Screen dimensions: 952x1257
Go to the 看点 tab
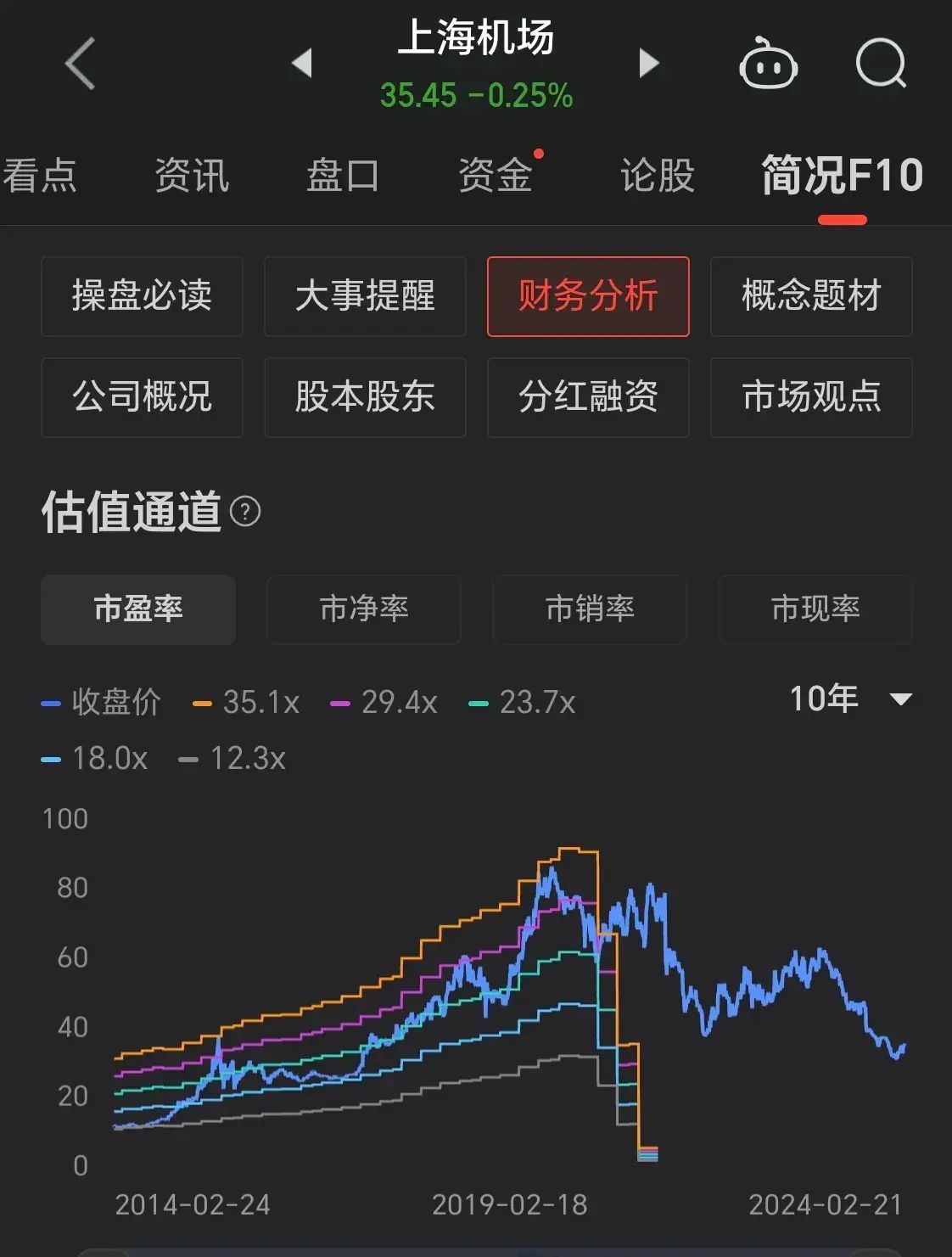(41, 175)
